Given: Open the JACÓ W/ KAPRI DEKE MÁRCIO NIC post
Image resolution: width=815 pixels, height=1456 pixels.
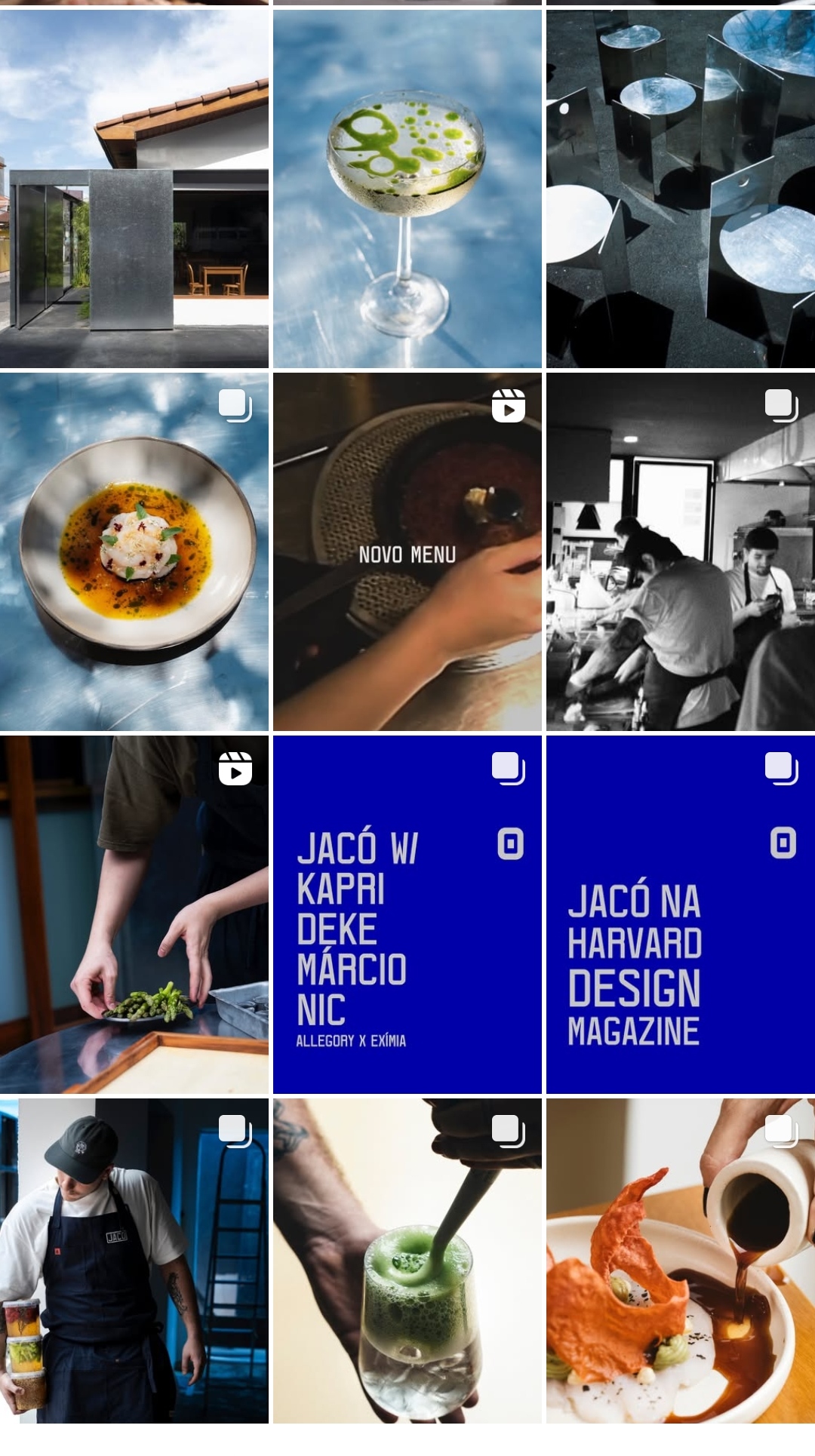Looking at the screenshot, I should click(x=407, y=914).
